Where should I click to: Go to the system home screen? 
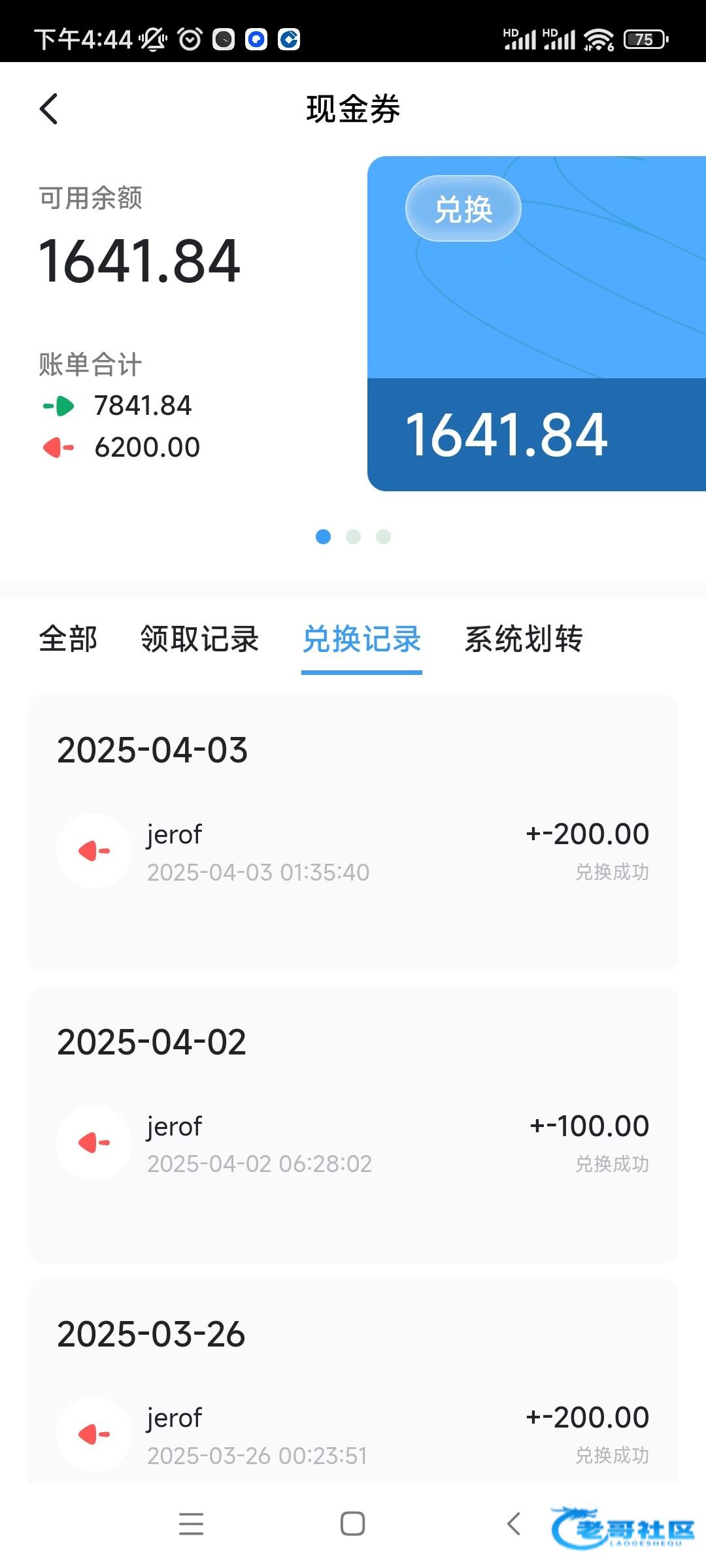point(353,1524)
